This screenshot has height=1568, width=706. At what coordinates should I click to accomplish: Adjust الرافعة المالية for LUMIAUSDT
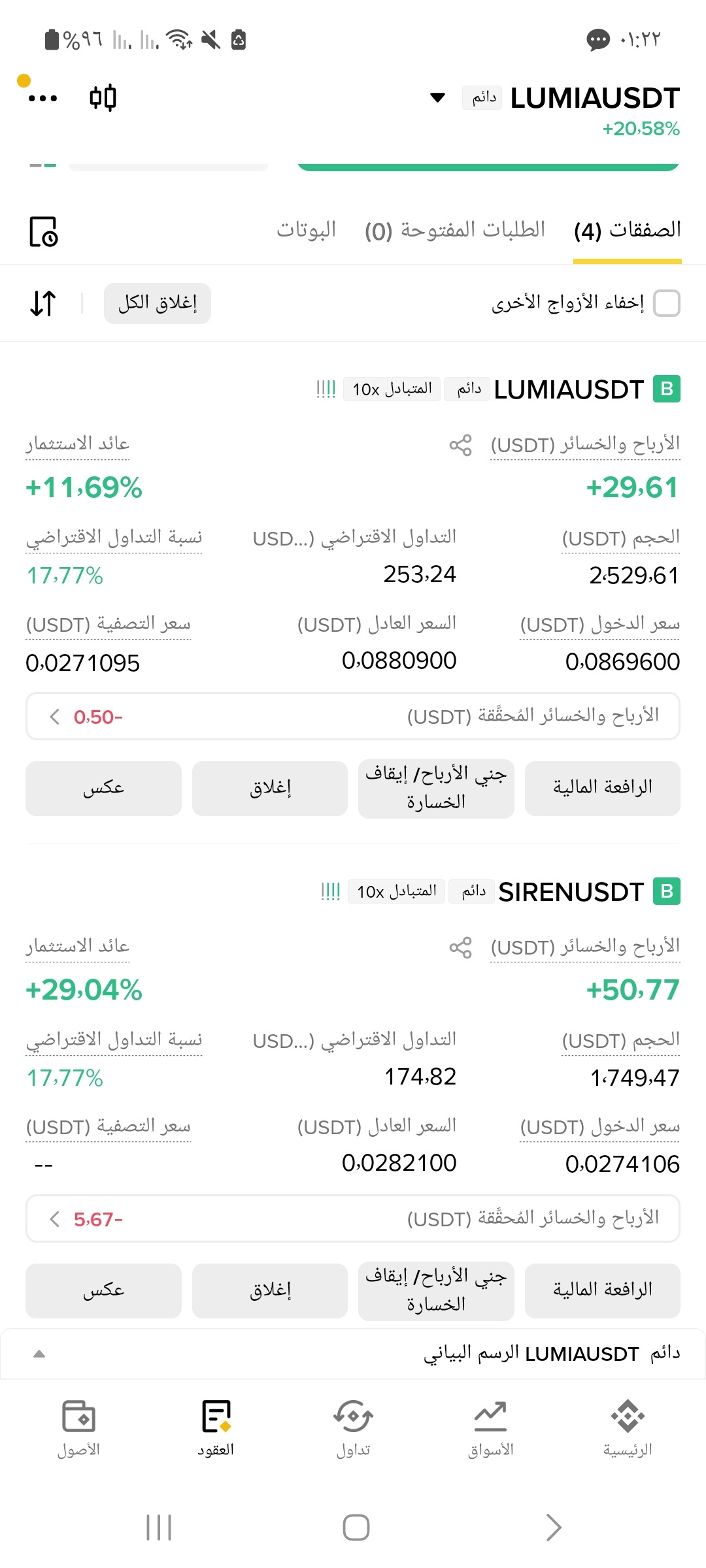pos(603,788)
